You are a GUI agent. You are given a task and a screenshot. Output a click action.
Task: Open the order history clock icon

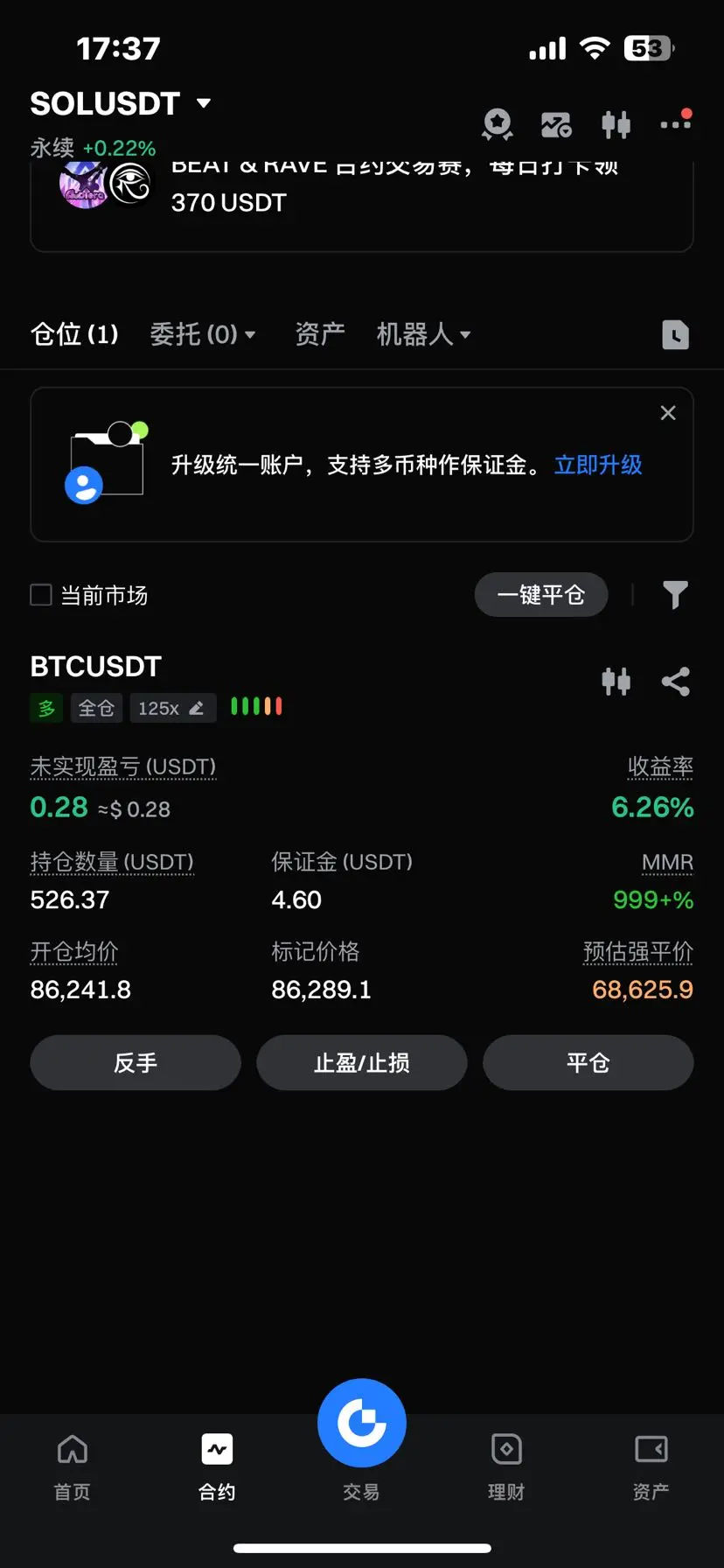675,335
